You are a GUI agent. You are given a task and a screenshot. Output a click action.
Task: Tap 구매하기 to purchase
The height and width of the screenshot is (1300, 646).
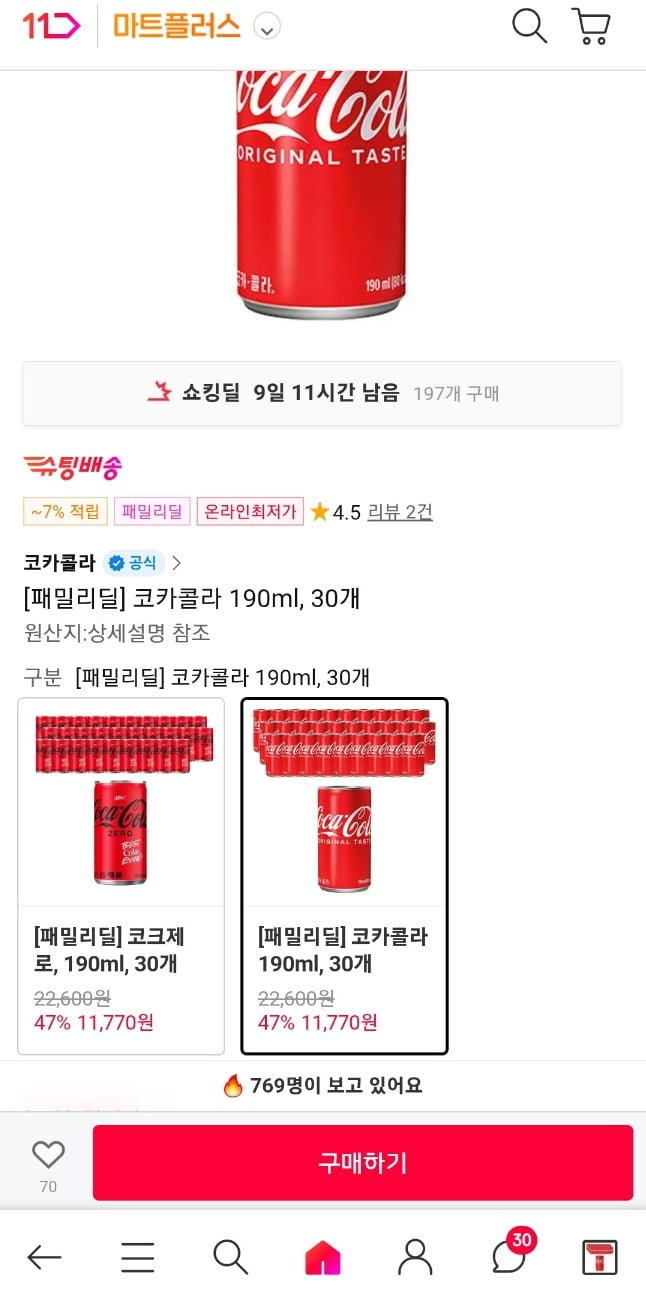tap(362, 1162)
